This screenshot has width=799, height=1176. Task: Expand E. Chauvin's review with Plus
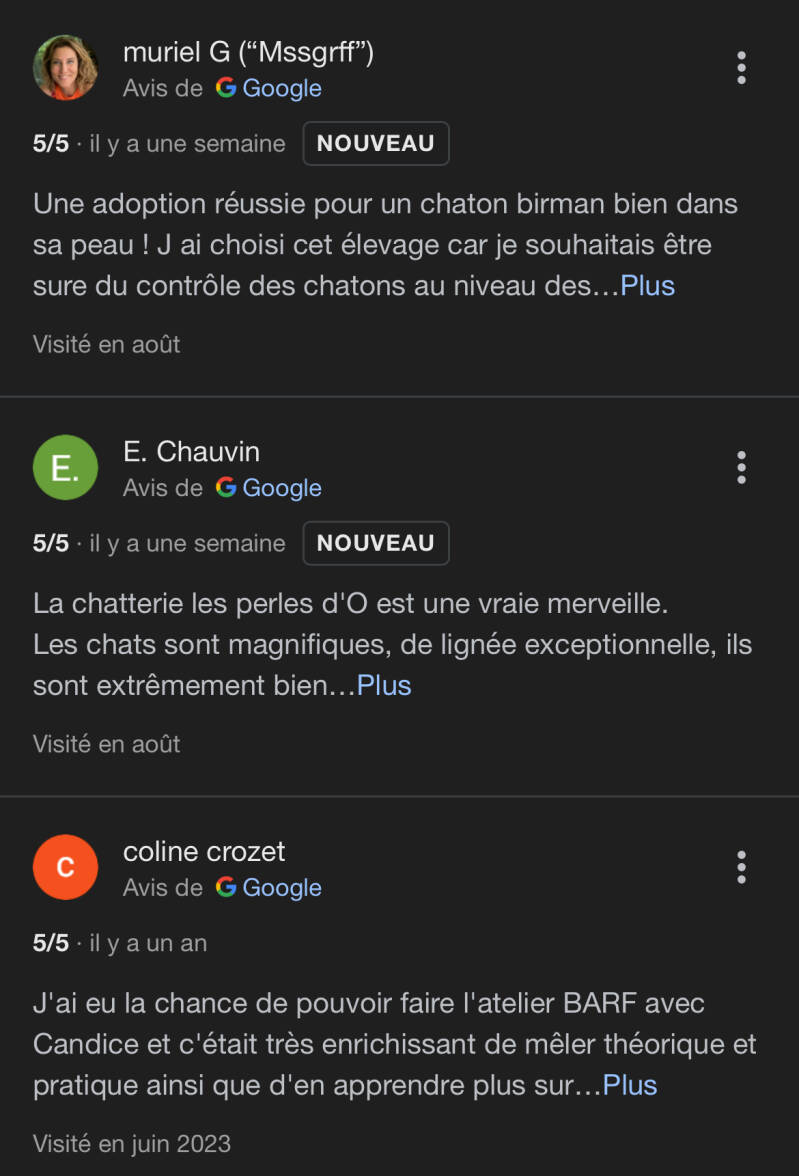(384, 686)
